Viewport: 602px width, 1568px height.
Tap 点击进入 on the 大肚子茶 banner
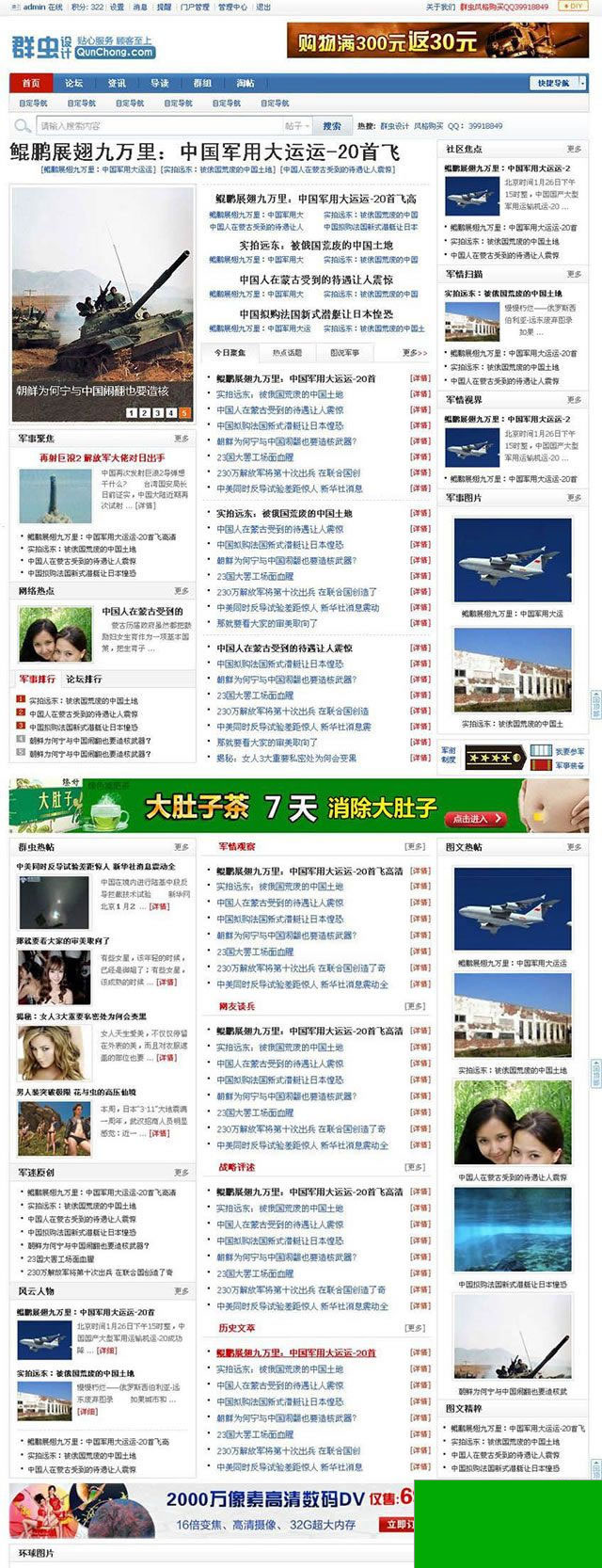pos(476,819)
